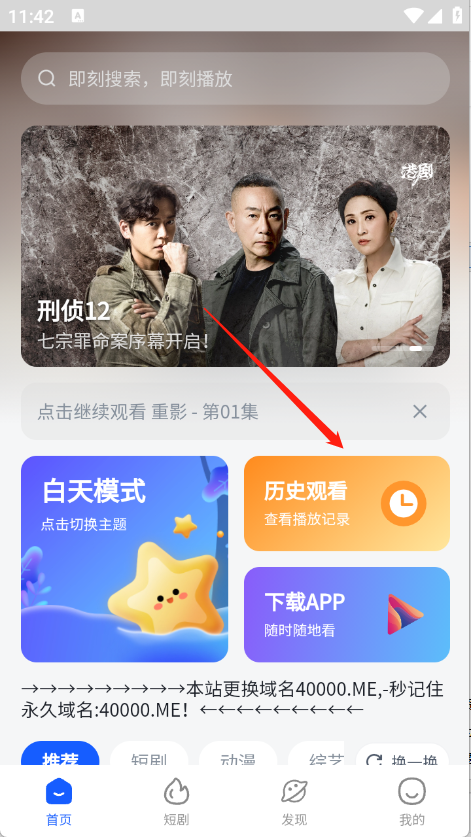The width and height of the screenshot is (471, 837).
Task: Tap 换一换 to refresh recommendations
Action: pyautogui.click(x=402, y=755)
